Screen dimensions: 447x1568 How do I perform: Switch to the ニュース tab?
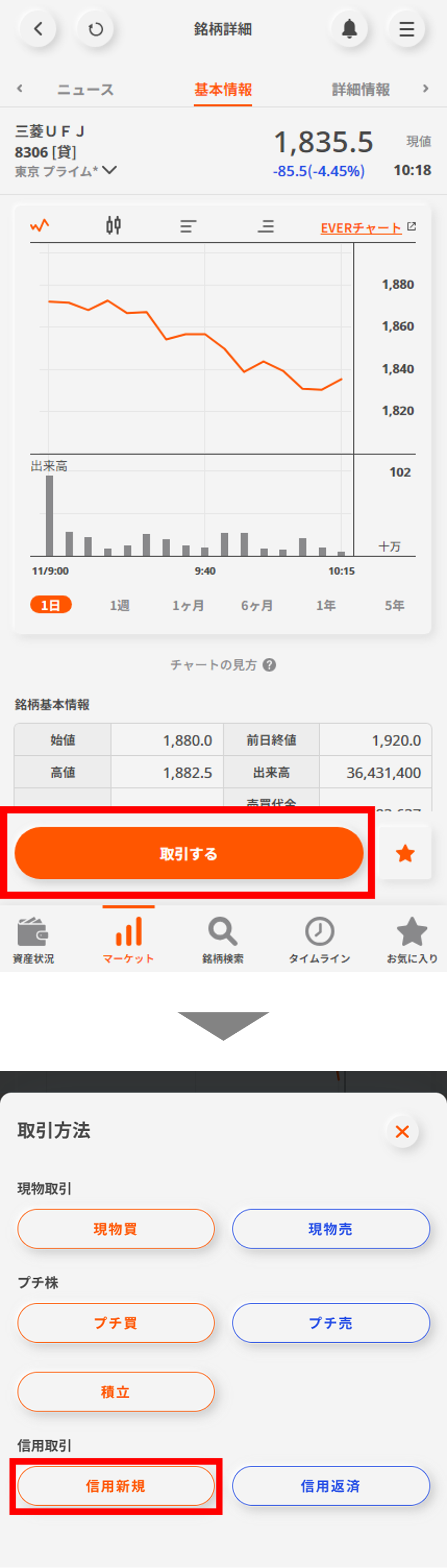85,90
